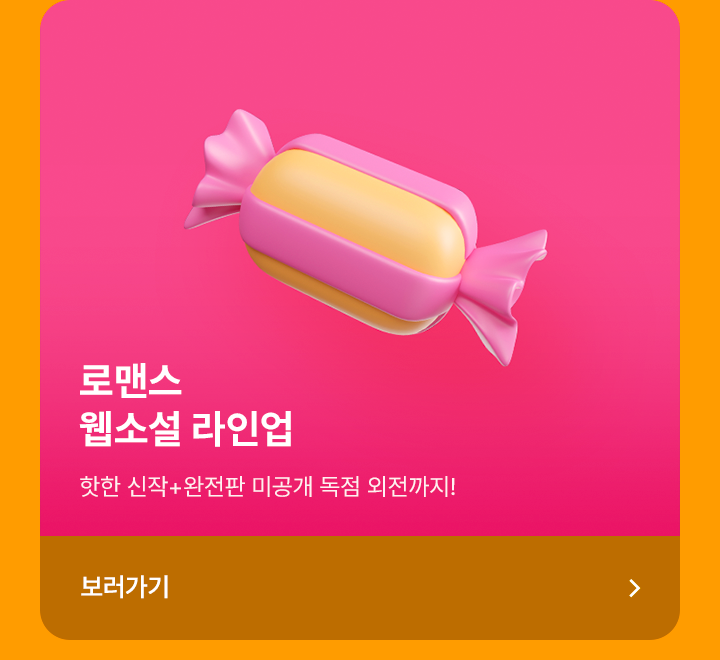
Task: Tap the 보러가기 button
Action: point(360,588)
